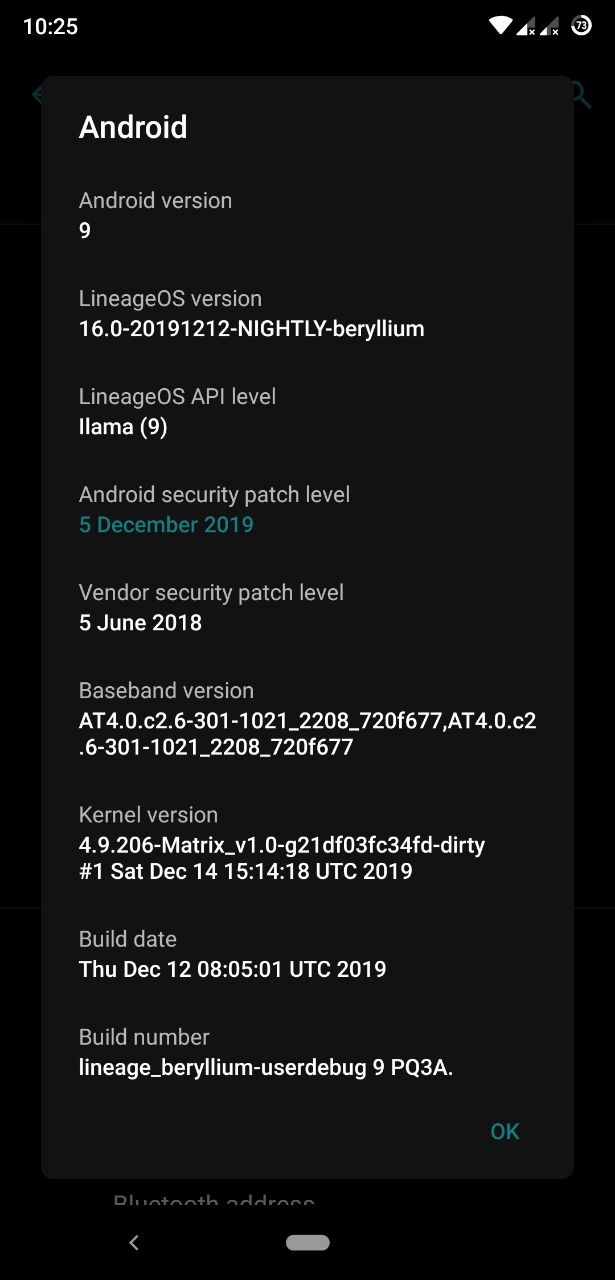Tap the system back navigation arrow

(x=134, y=1242)
